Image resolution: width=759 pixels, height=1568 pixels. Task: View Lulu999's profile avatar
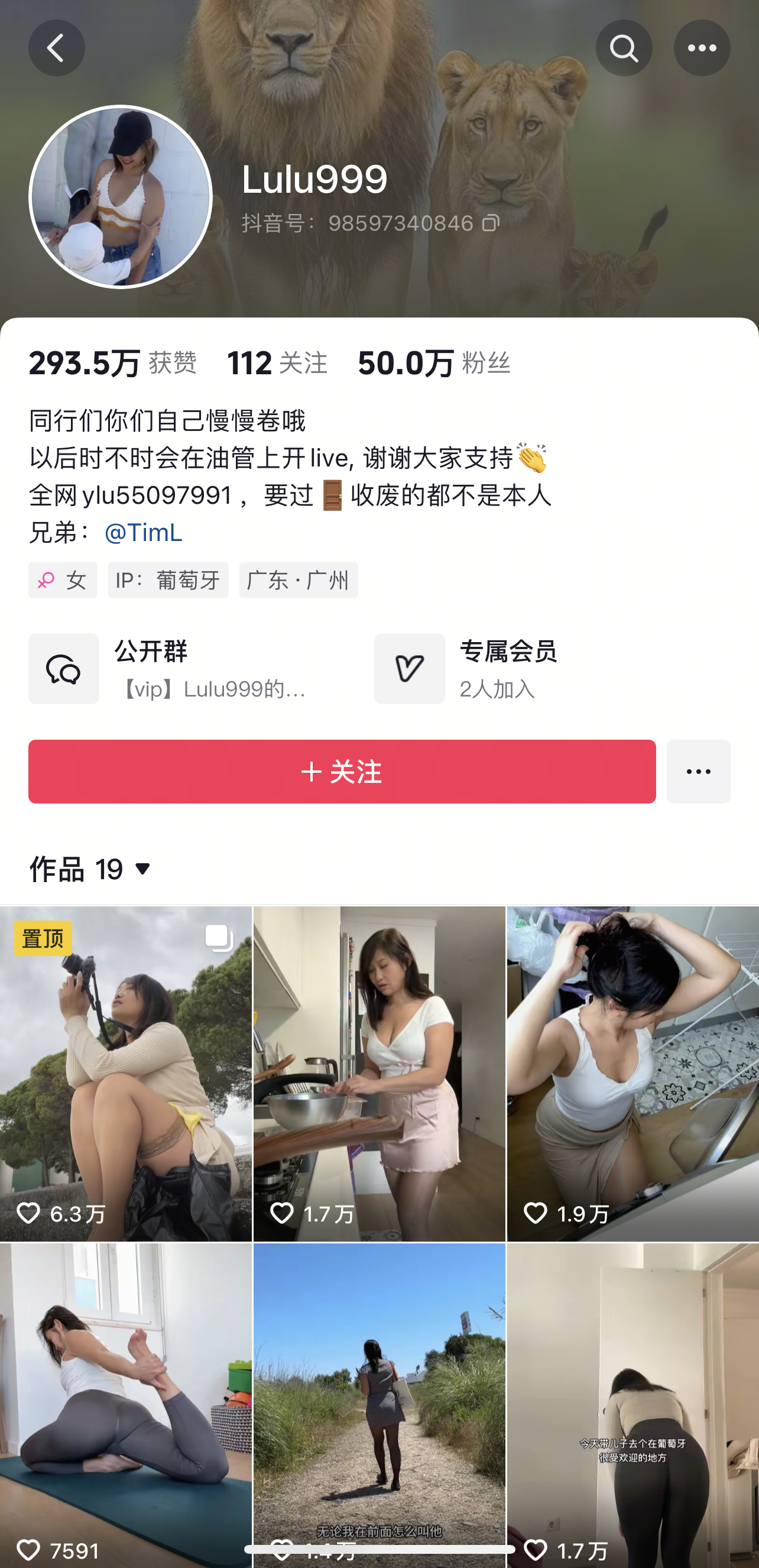[x=121, y=197]
